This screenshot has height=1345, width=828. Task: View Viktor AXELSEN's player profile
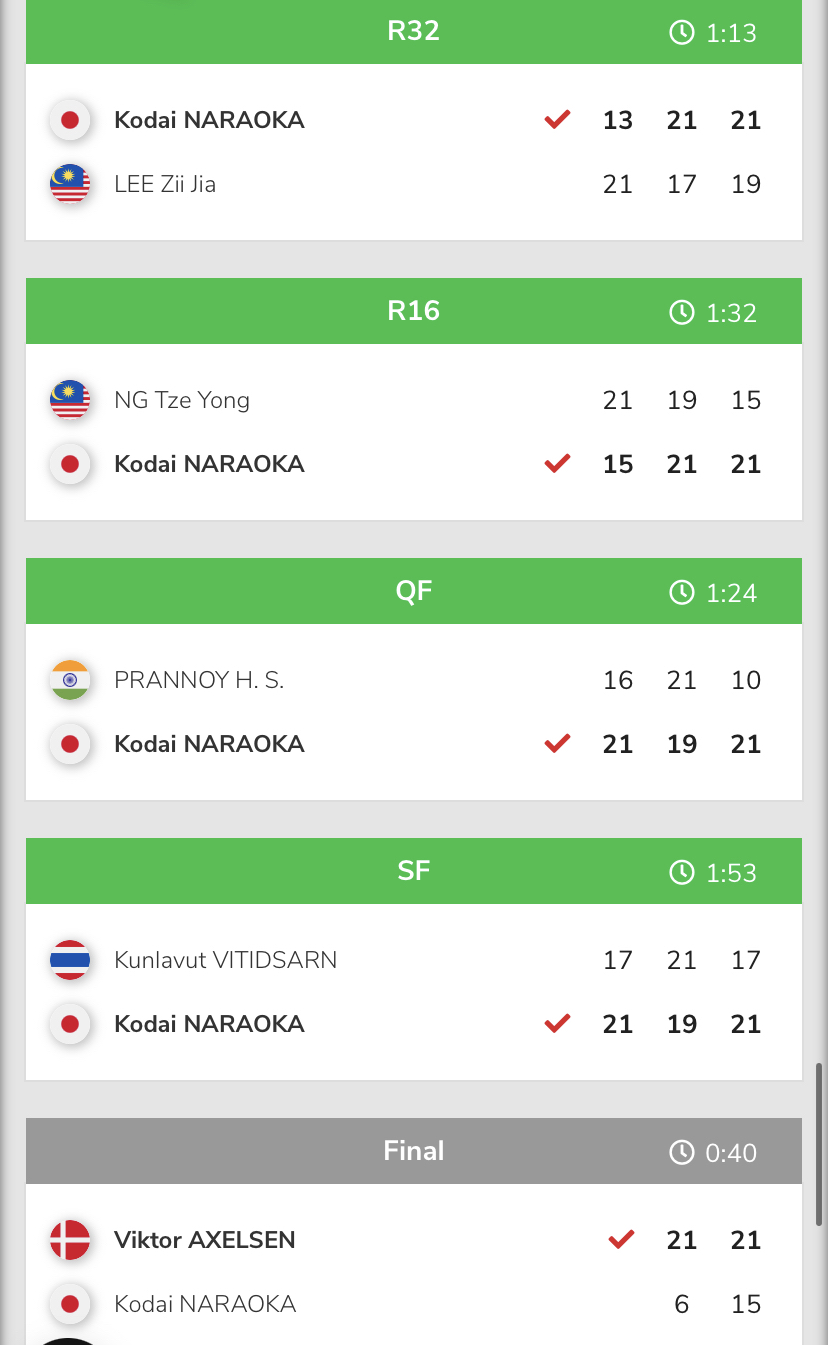[205, 1240]
